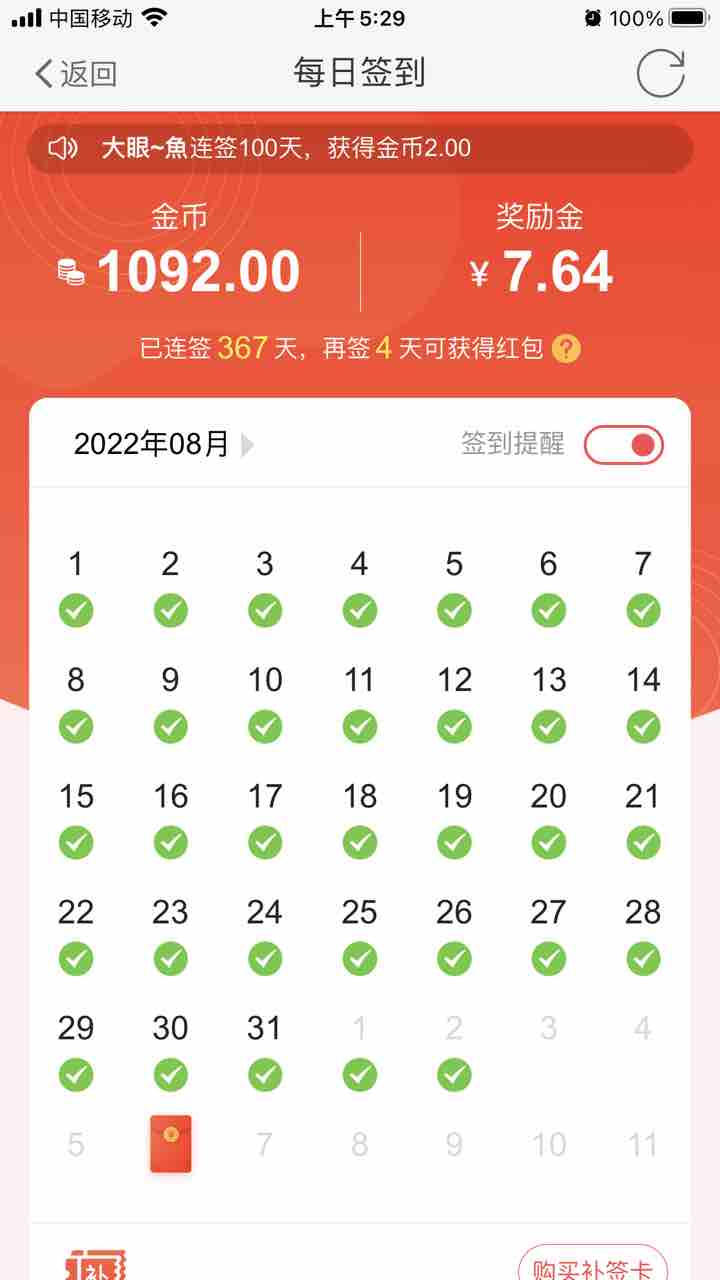Screen dimensions: 720x1280
Task: Open the red envelope on the calendar
Action: 170,1143
